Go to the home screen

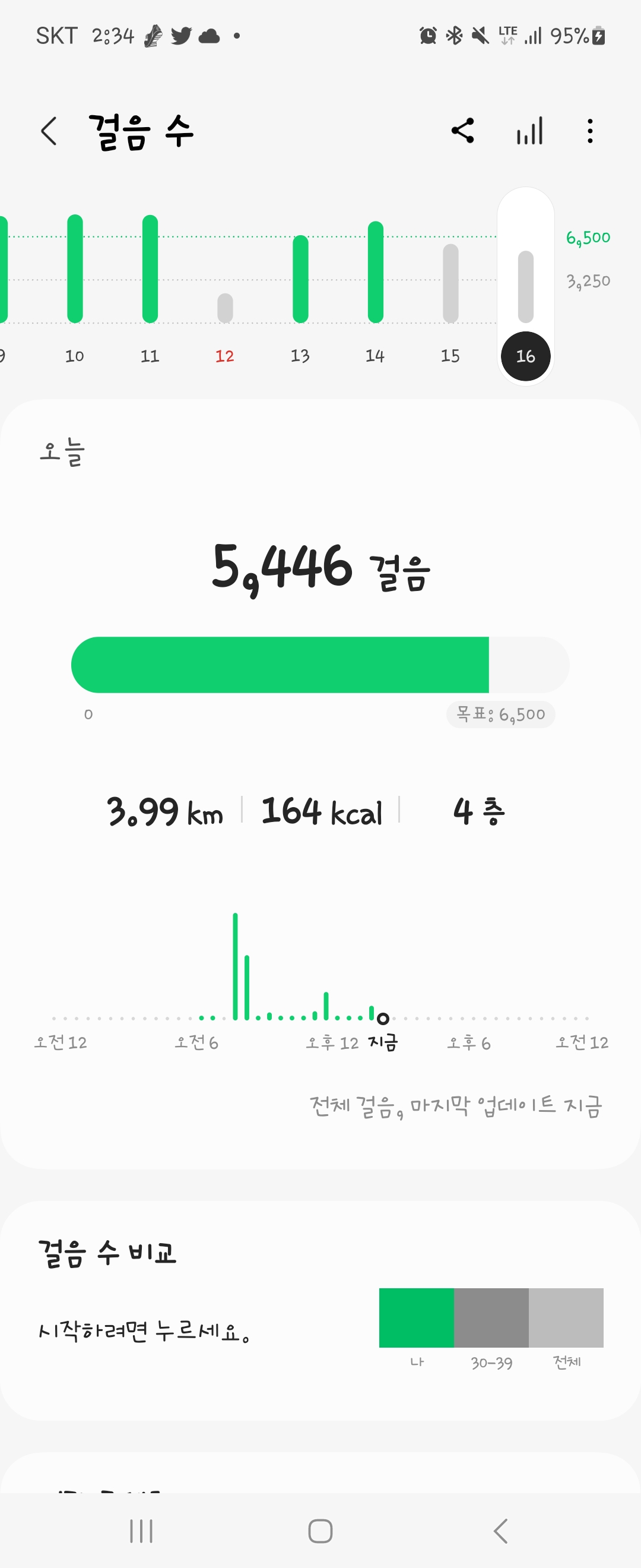click(320, 1531)
